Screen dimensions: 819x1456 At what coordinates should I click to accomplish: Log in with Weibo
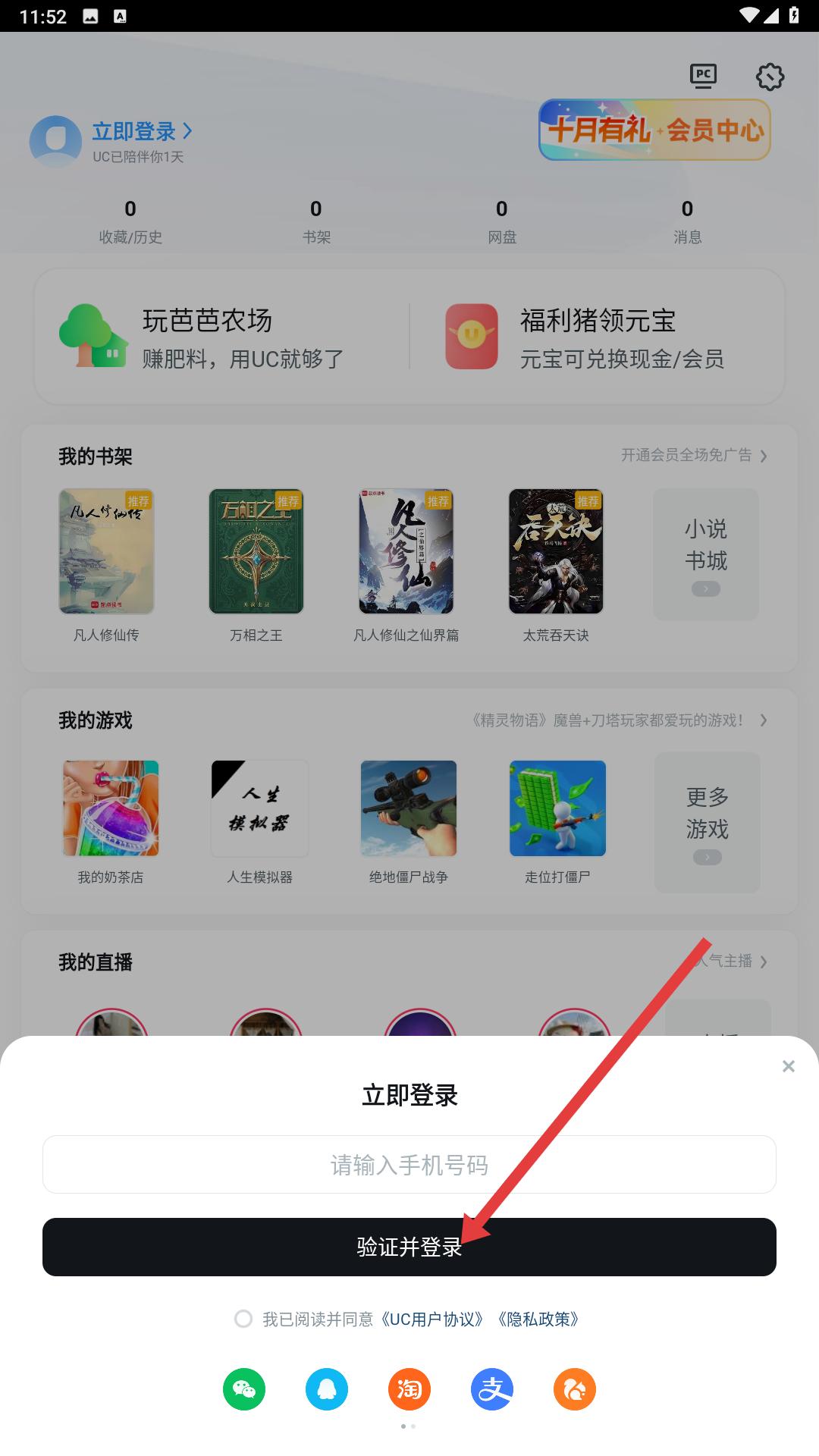point(575,1389)
